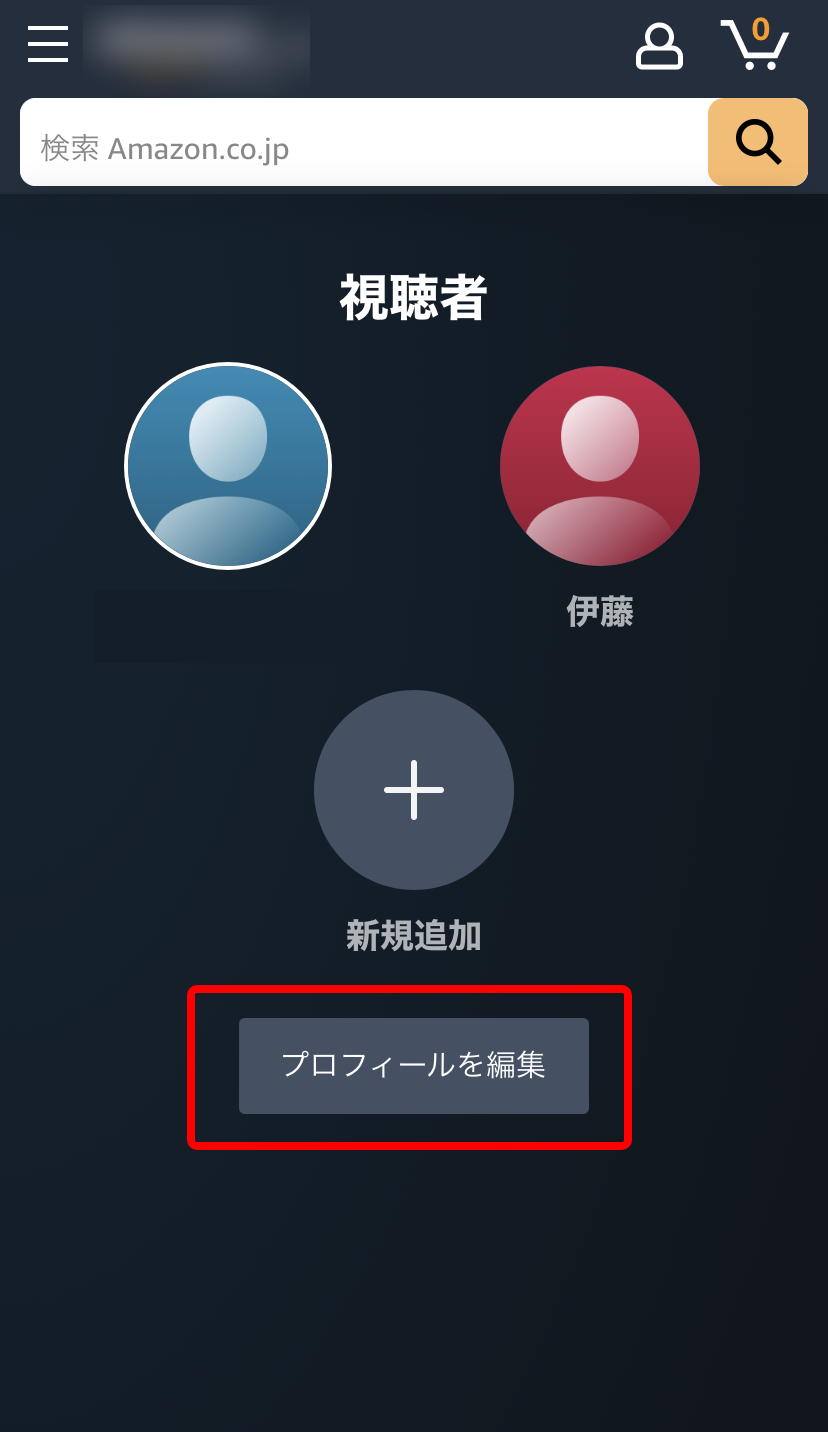The image size is (828, 1432).
Task: Tap the orange search magnifier button
Action: [758, 142]
